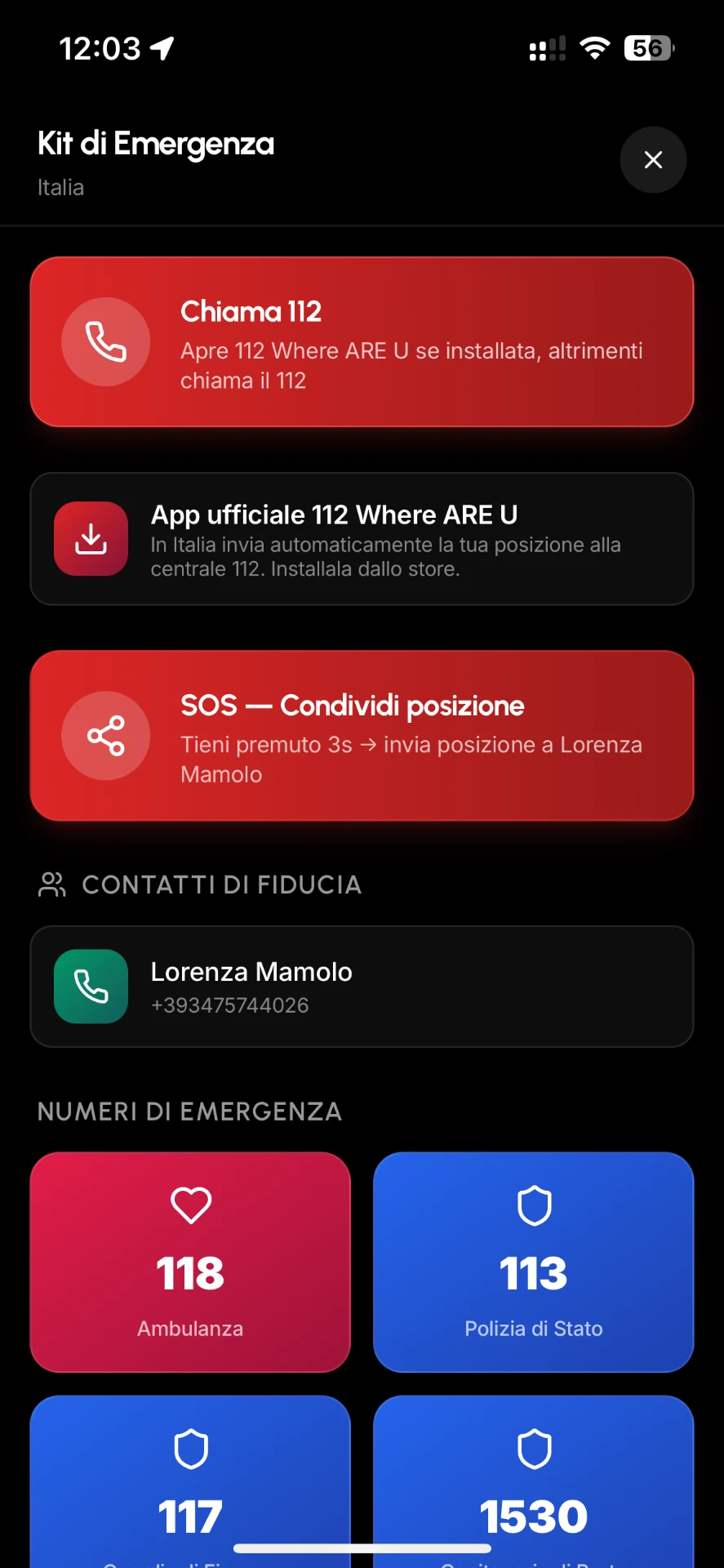
Task: Close the Kit di Emergenza panel
Action: coord(653,160)
